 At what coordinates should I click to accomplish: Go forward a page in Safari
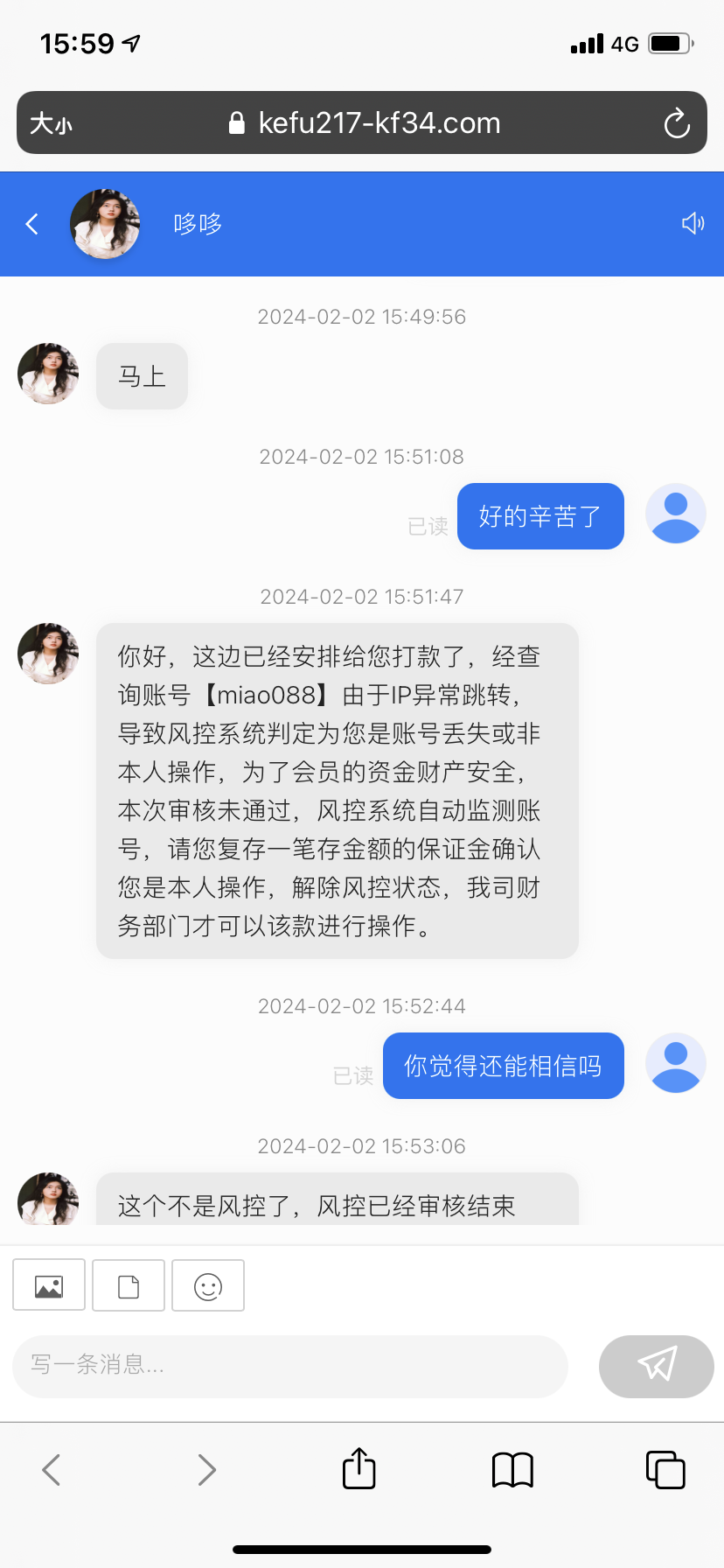pyautogui.click(x=206, y=1470)
